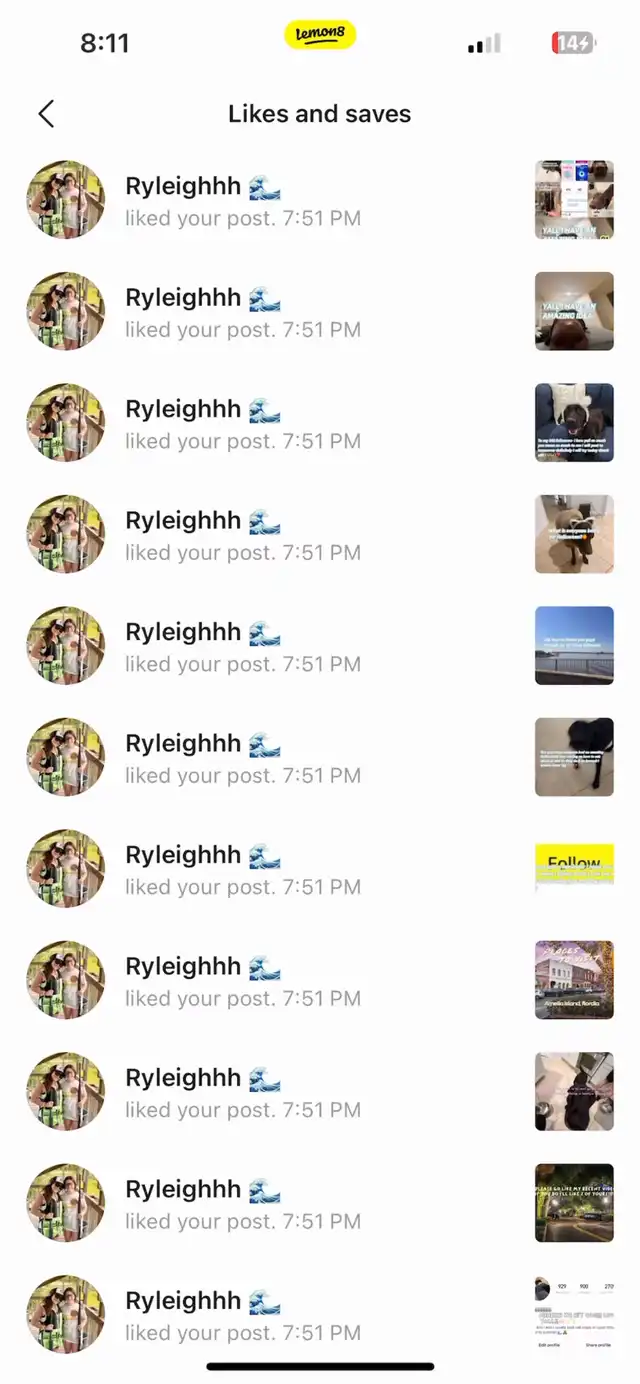Screen dimensions: 640x1384
Task: Open the blue sky waterfront post thumbnail
Action: pos(574,645)
